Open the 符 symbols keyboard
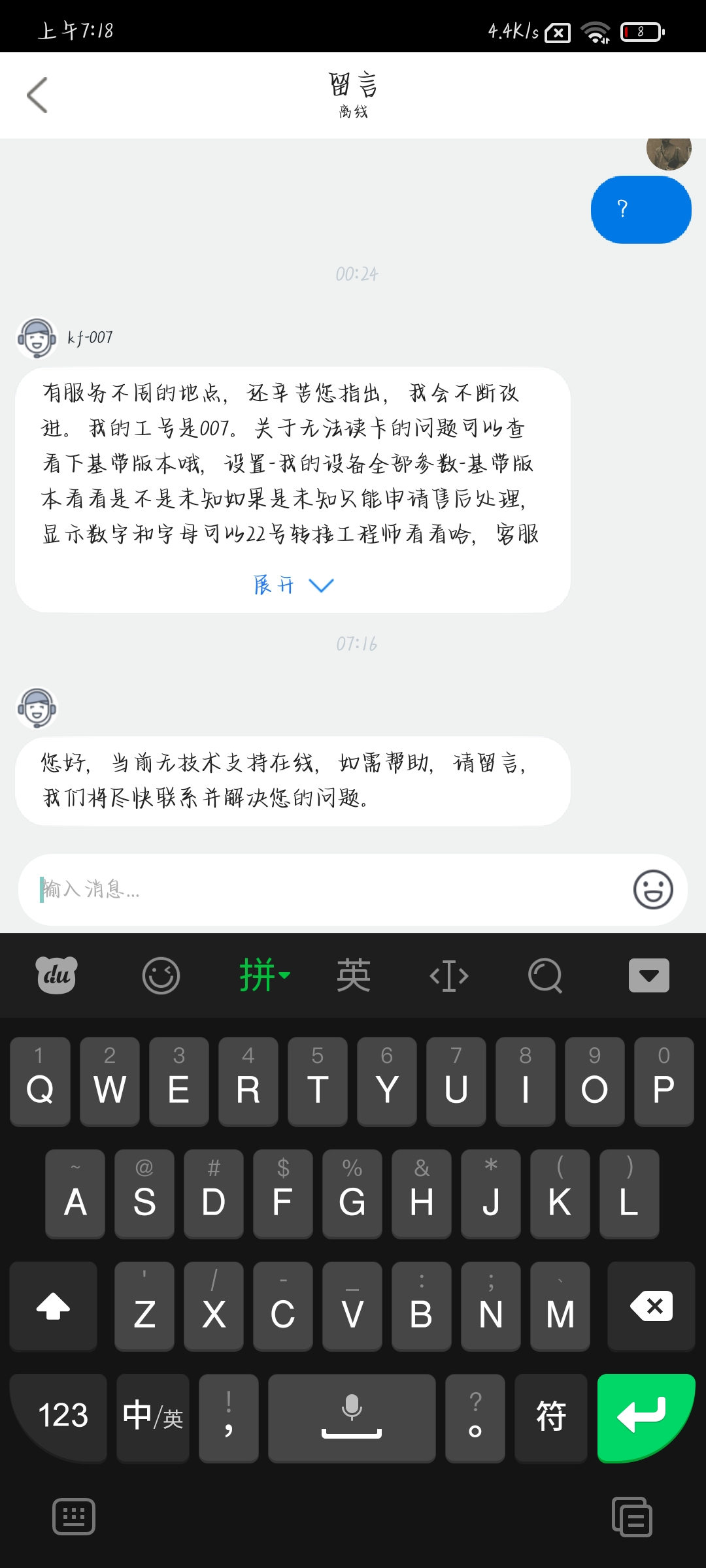 coord(550,1416)
